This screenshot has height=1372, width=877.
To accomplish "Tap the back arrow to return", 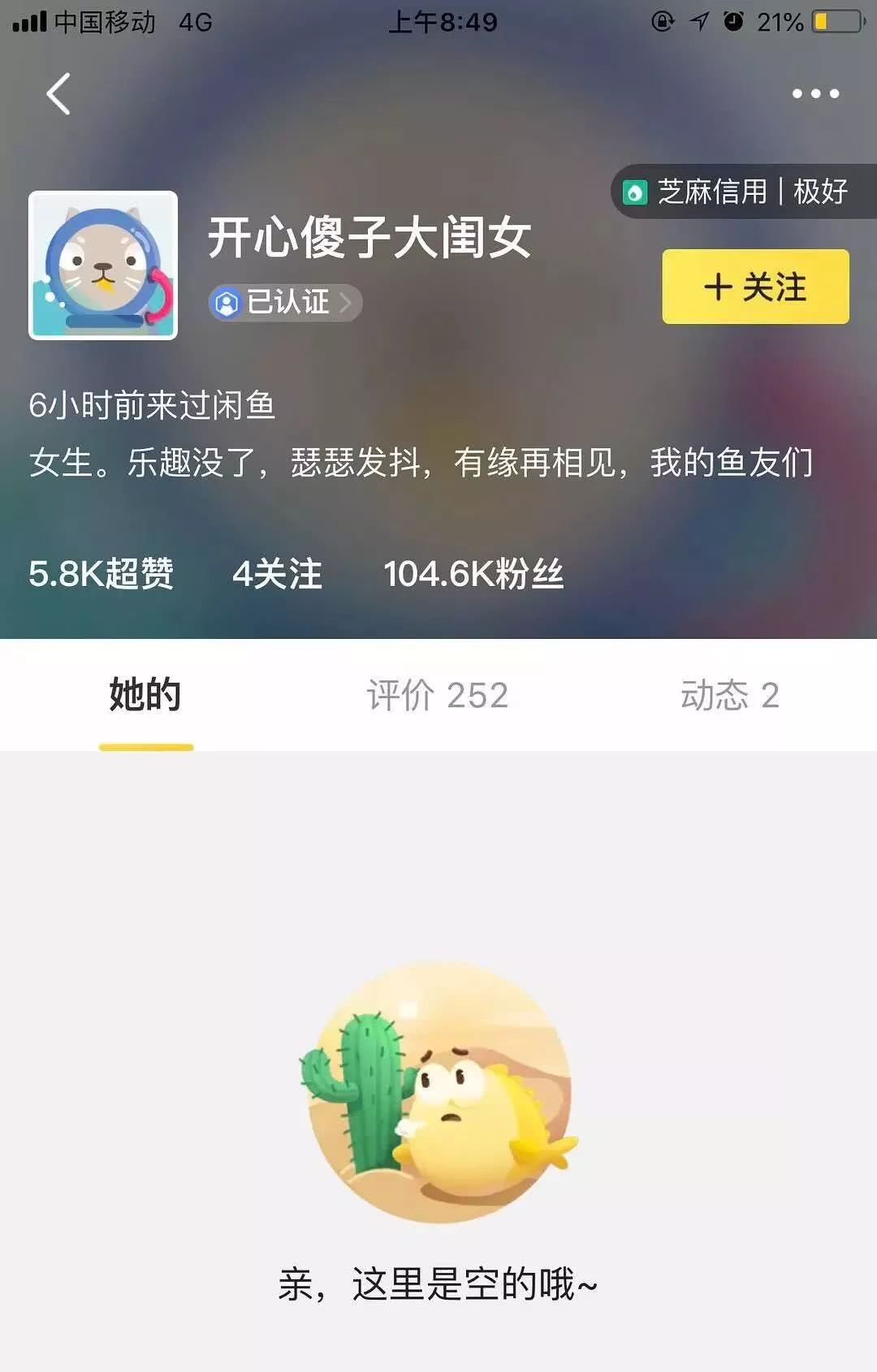I will [55, 93].
